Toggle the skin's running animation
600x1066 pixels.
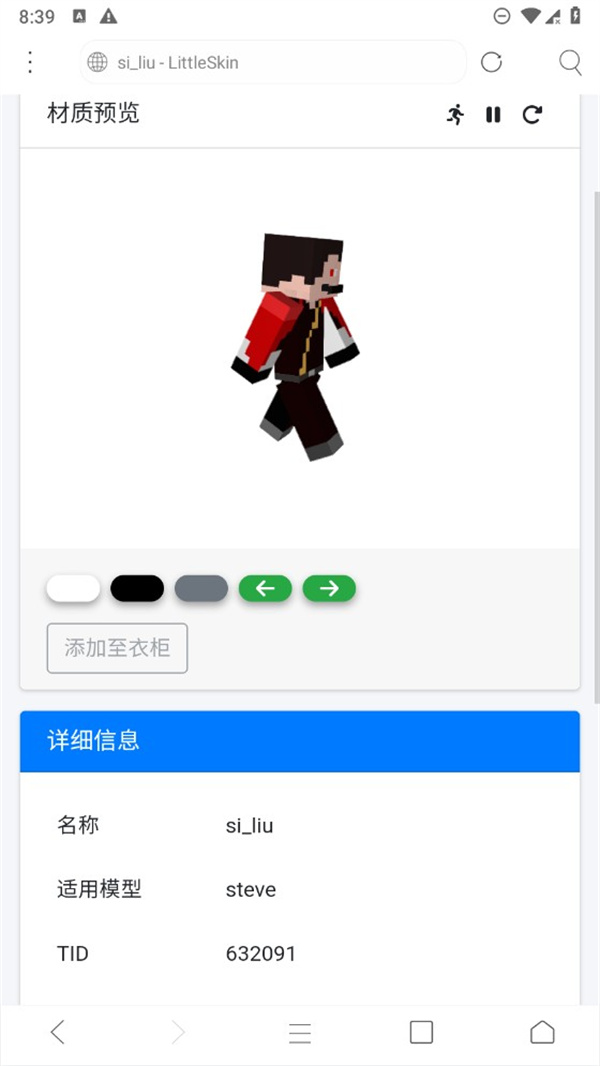tap(456, 114)
